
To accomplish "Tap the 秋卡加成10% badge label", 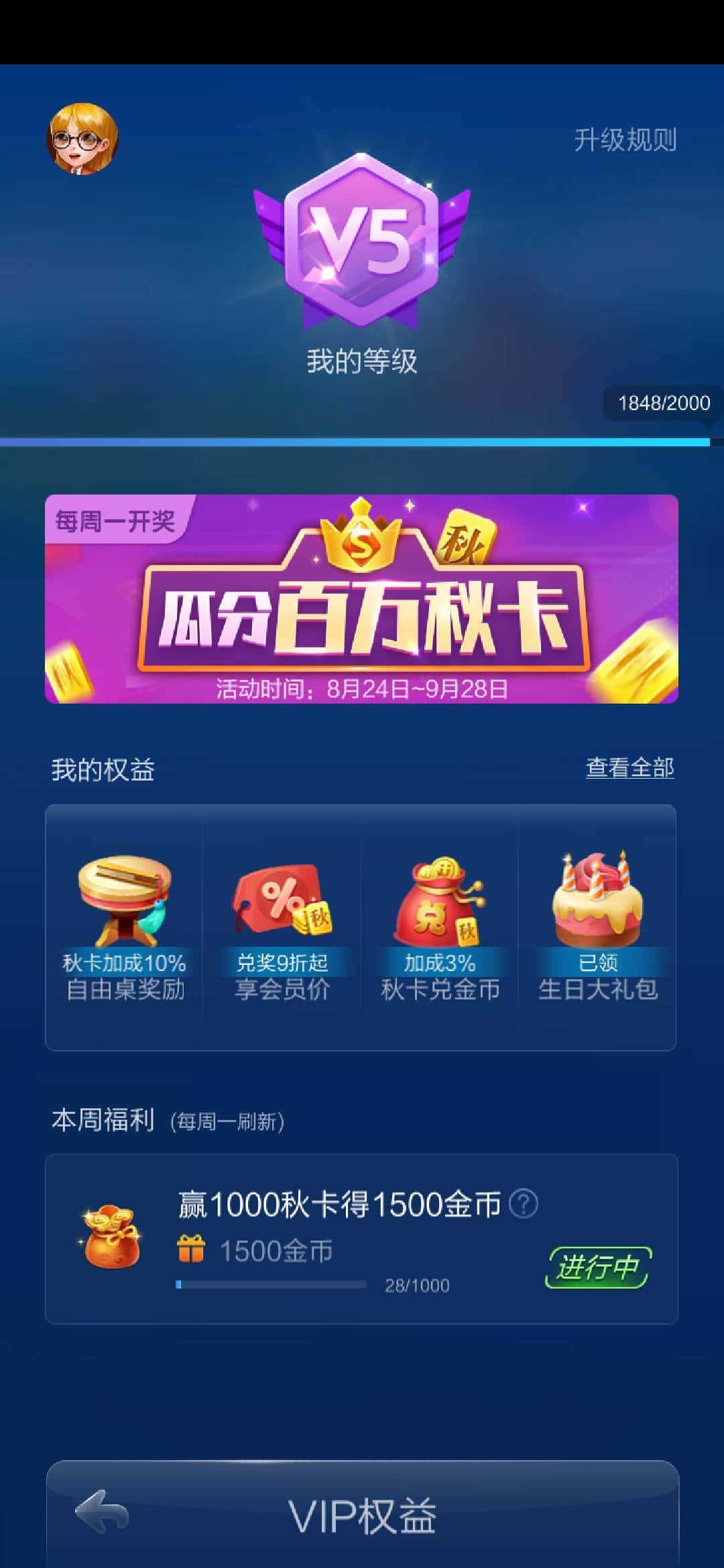I will (x=124, y=963).
